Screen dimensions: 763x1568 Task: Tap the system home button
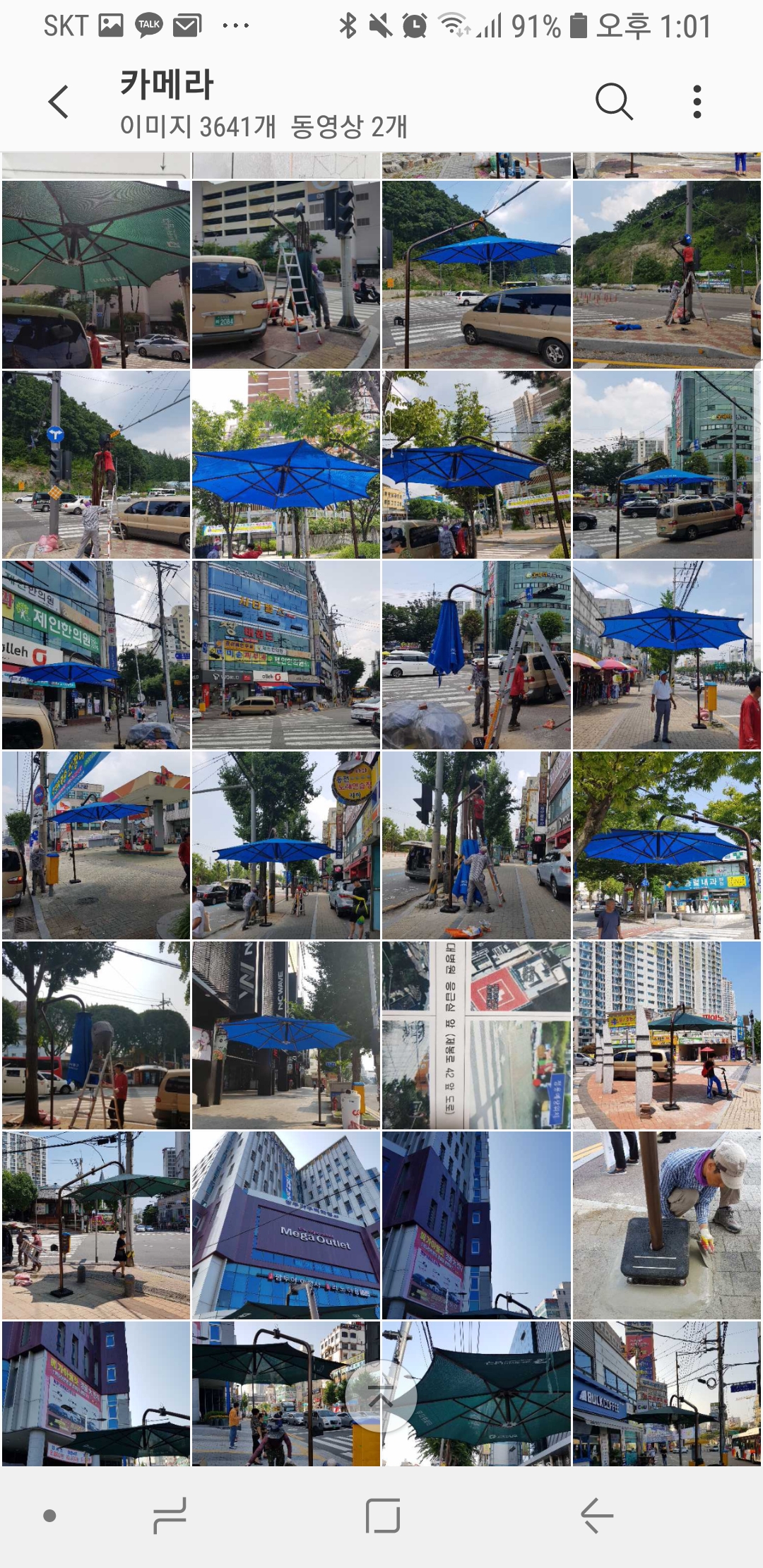pos(383,1516)
